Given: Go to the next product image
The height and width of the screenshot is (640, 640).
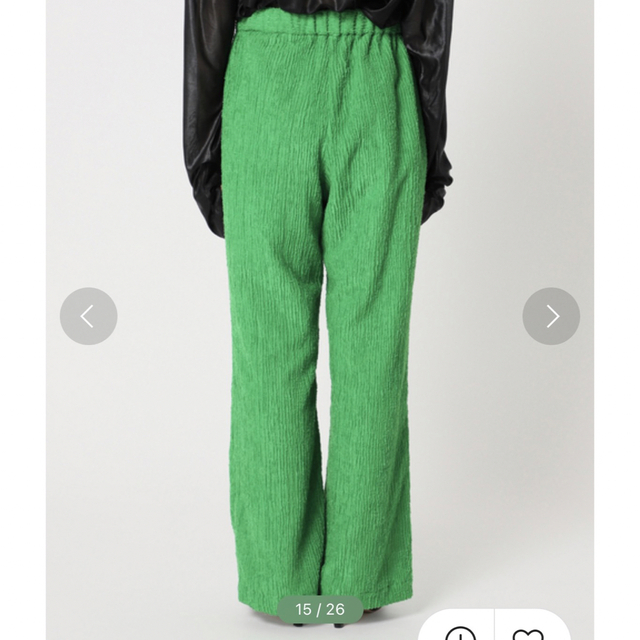Looking at the screenshot, I should point(551,316).
